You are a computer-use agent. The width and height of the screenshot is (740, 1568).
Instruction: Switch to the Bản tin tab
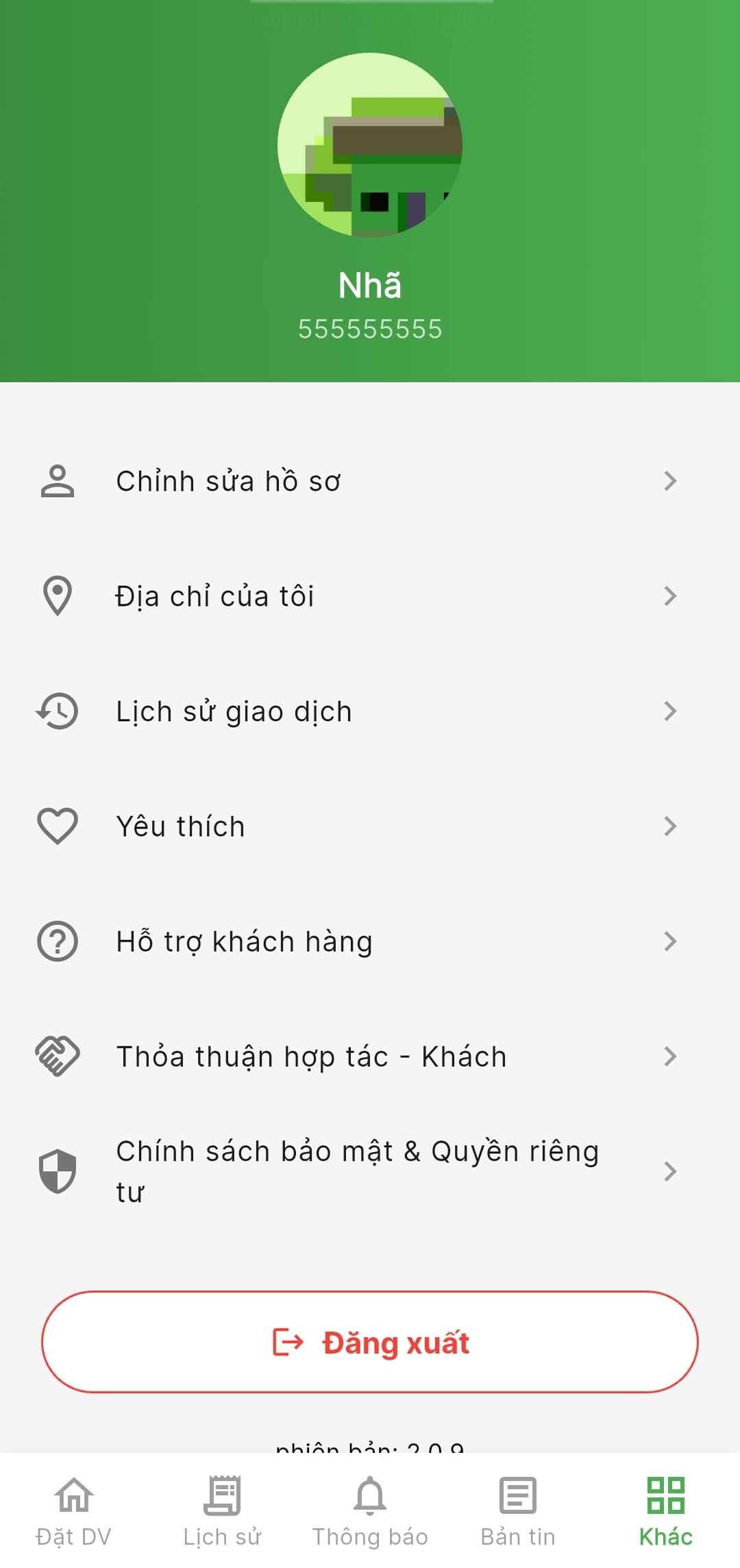pyautogui.click(x=518, y=1512)
